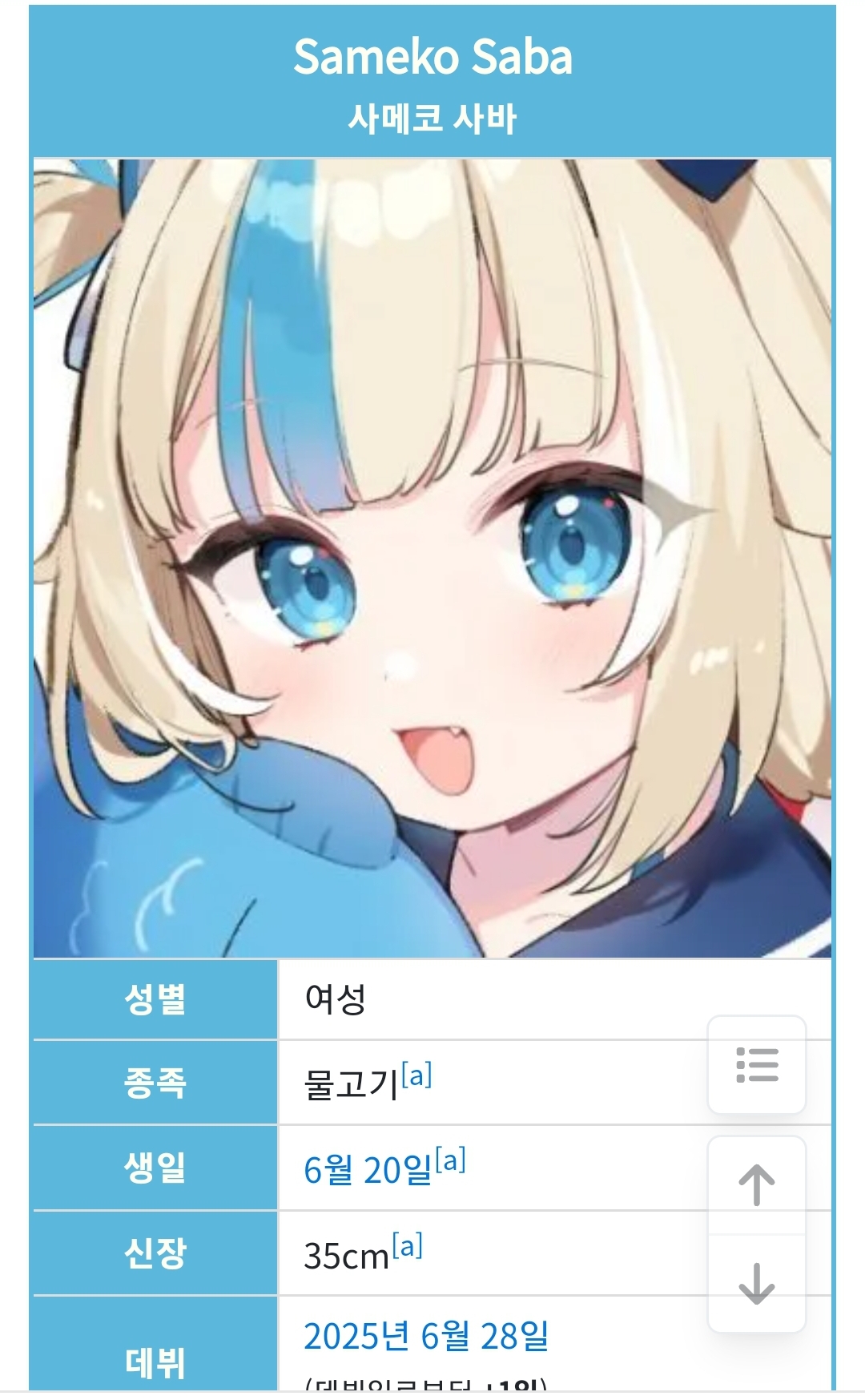
Task: Open the table of contents button
Action: 756,1064
